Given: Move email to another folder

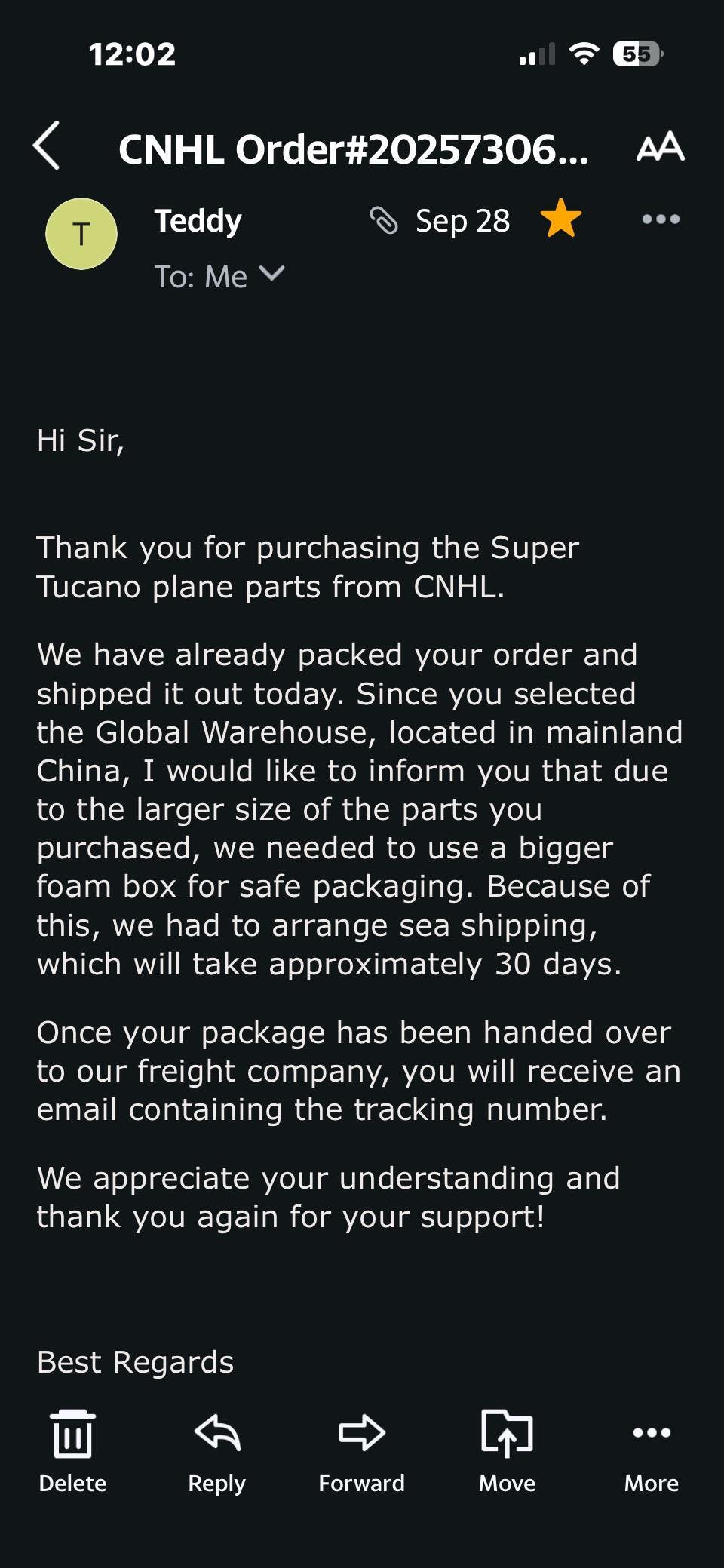Looking at the screenshot, I should click(507, 1451).
